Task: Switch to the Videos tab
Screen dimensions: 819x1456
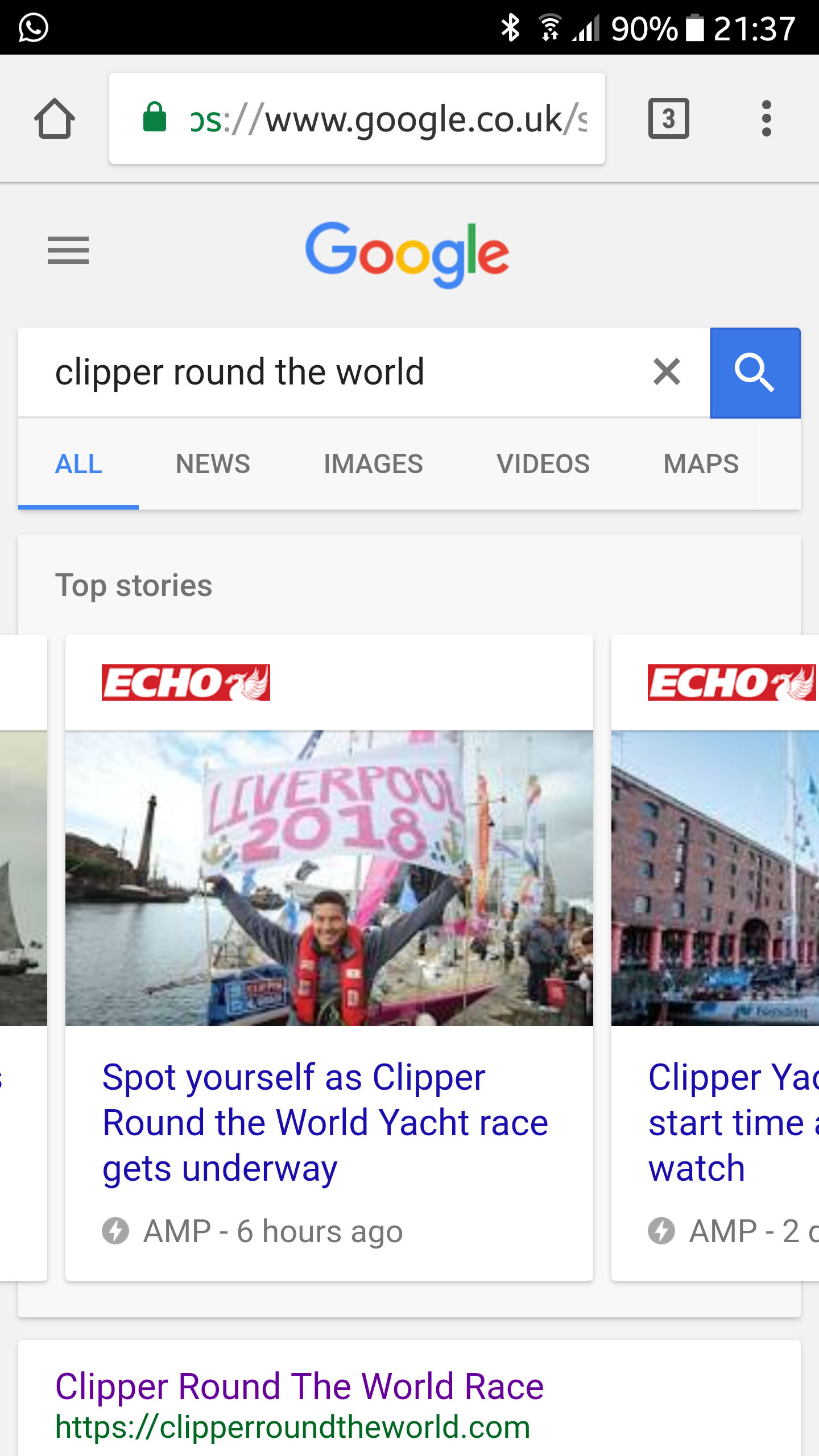Action: (x=543, y=464)
